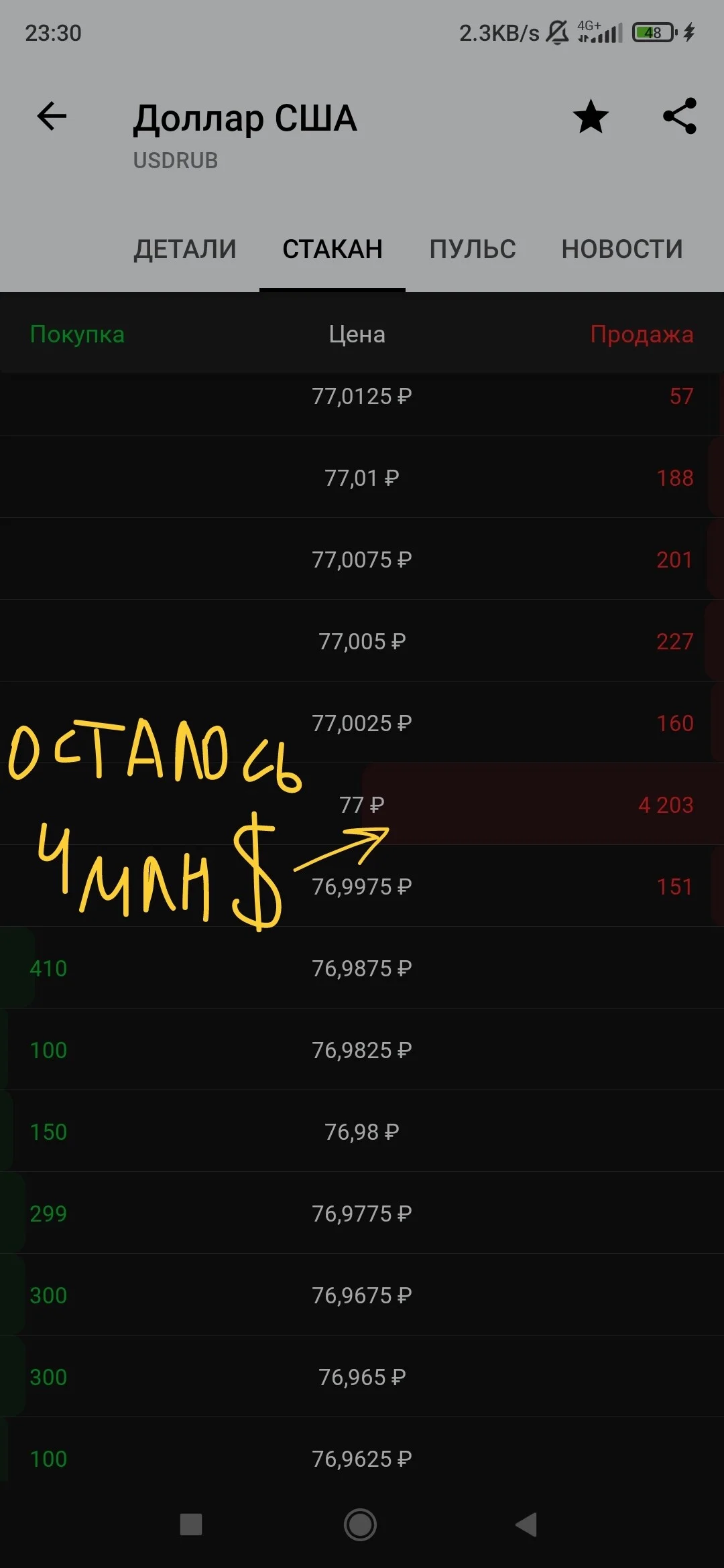Screen dimensions: 724x1568
Task: Share the USDRUB instrument
Action: (x=680, y=117)
